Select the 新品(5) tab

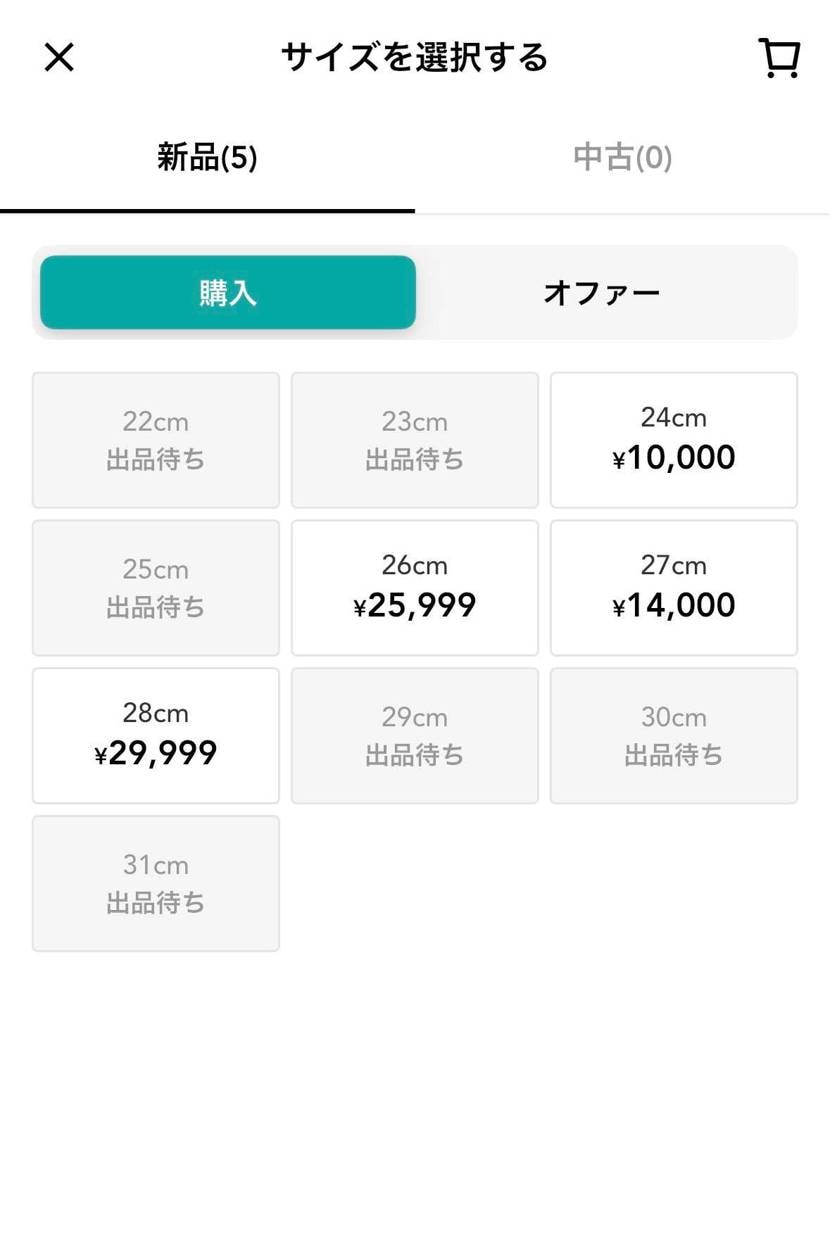click(207, 157)
